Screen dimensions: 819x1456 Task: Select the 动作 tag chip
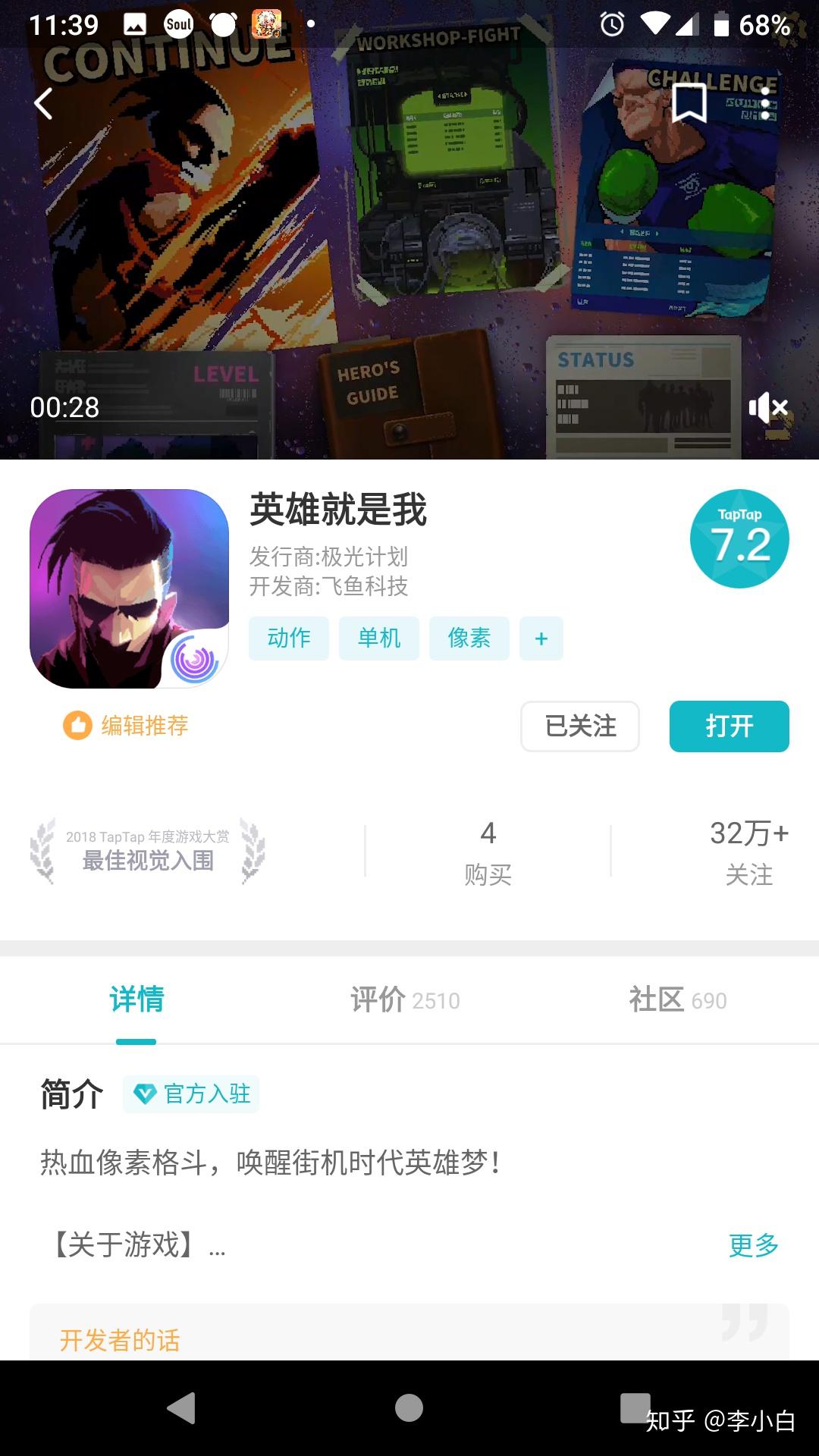click(x=289, y=638)
